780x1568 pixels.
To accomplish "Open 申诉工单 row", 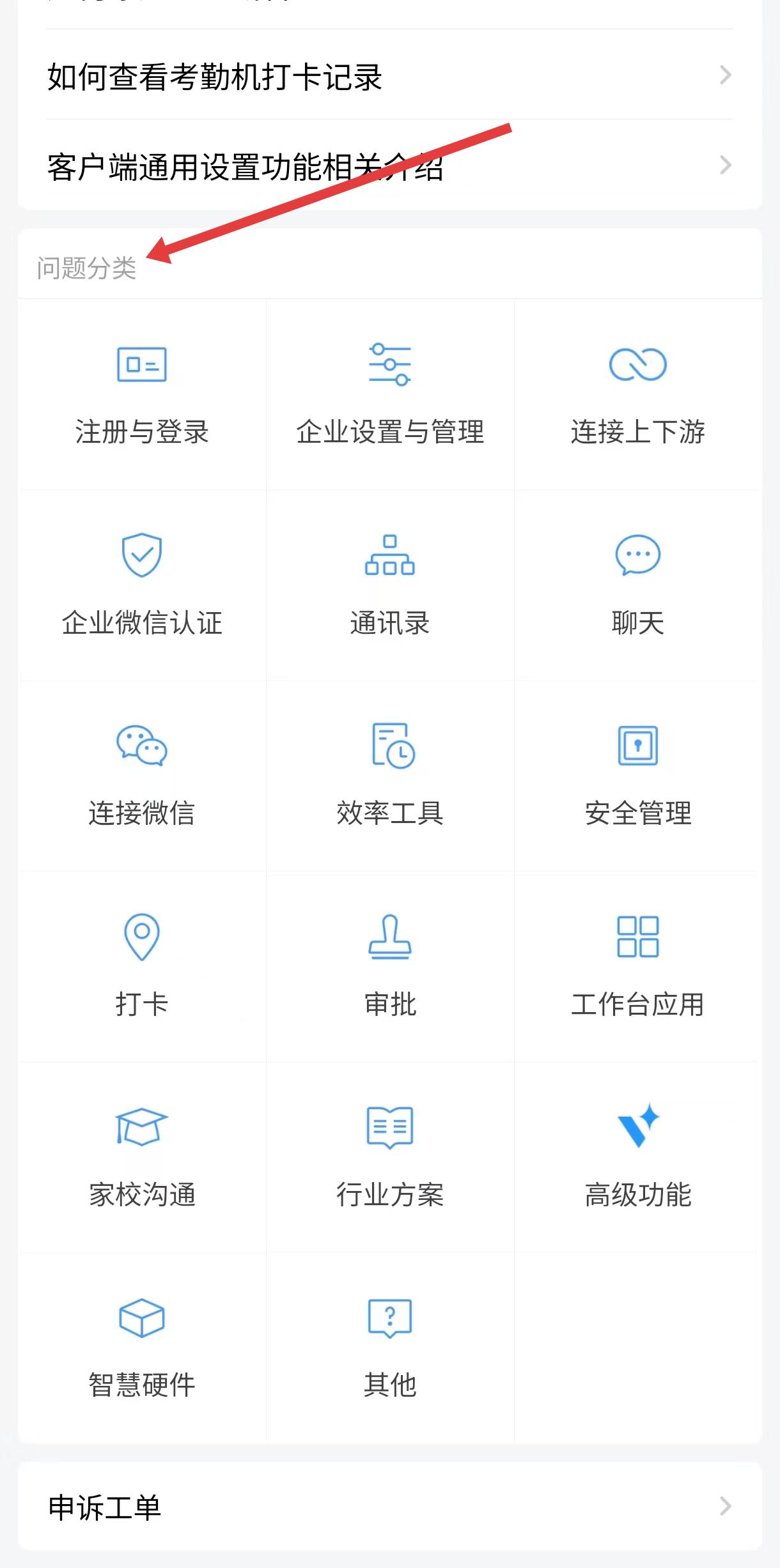I will point(390,1507).
